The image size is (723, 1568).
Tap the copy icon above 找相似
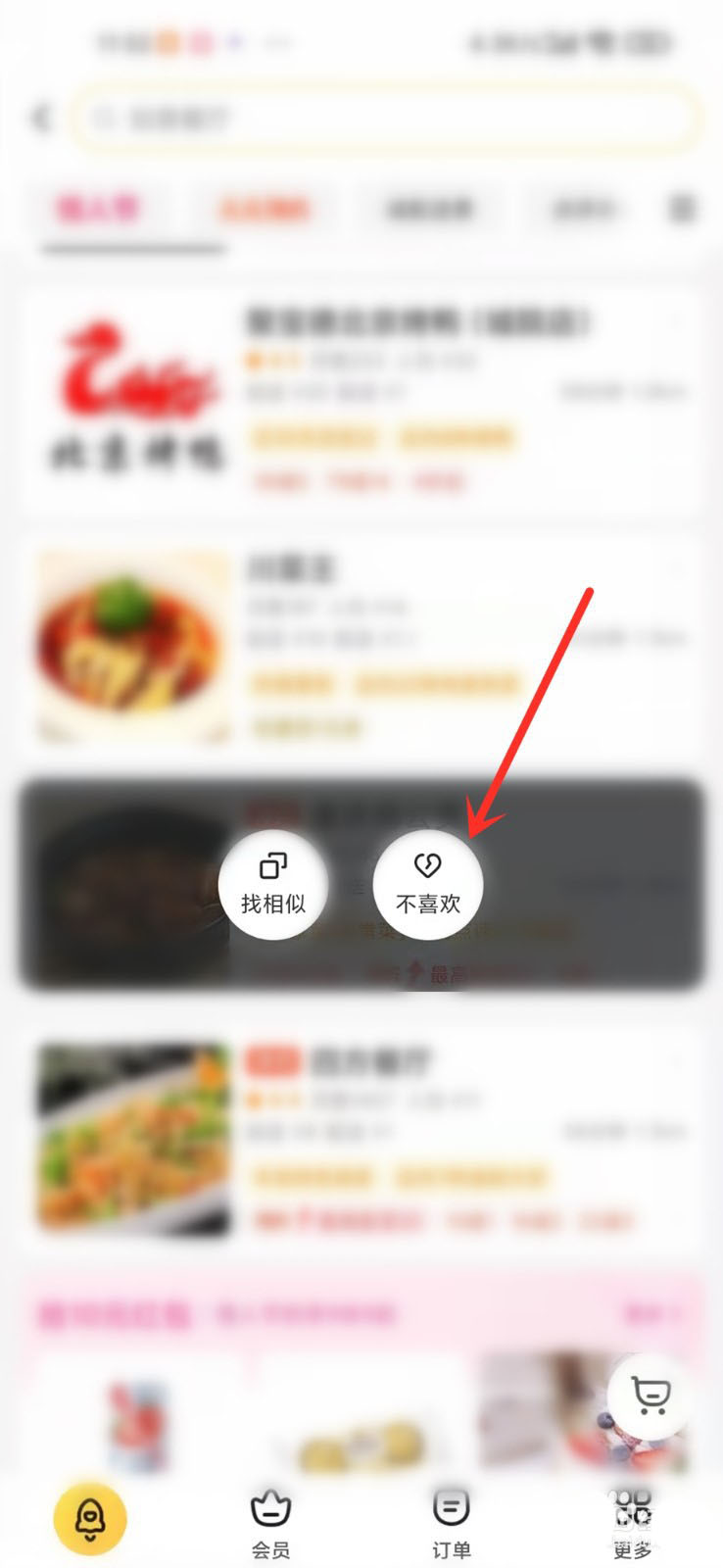[273, 866]
